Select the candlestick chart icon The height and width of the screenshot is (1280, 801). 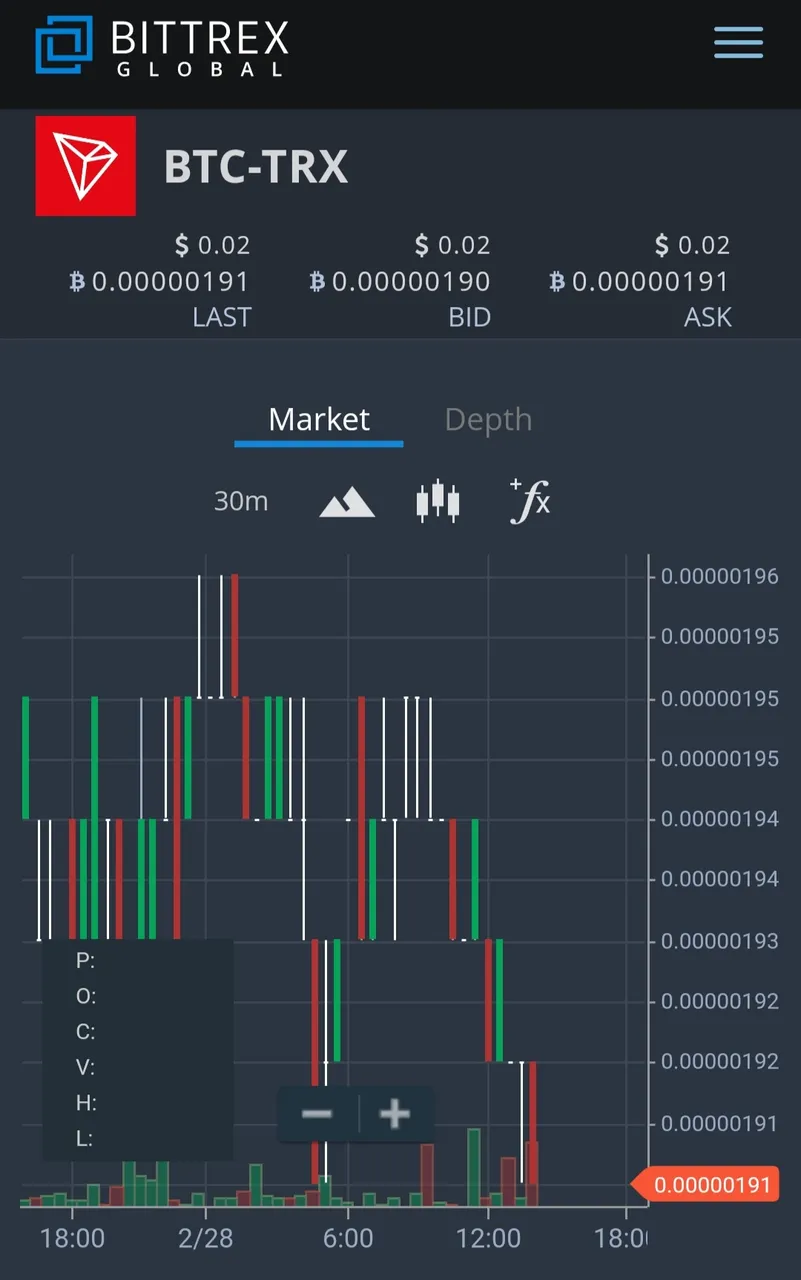click(436, 500)
